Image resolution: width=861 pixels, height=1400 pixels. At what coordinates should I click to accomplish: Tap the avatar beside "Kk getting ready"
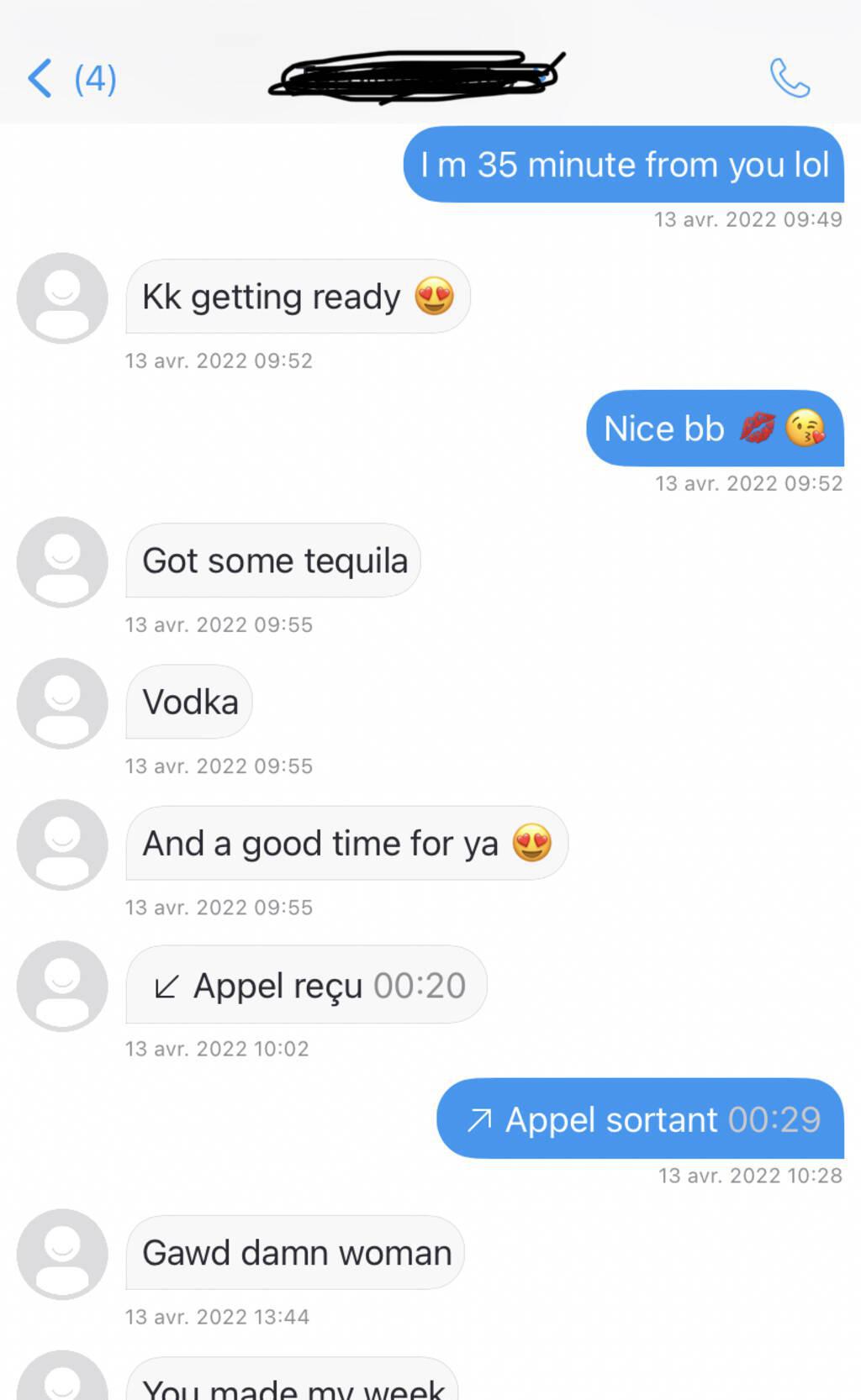pos(62,298)
